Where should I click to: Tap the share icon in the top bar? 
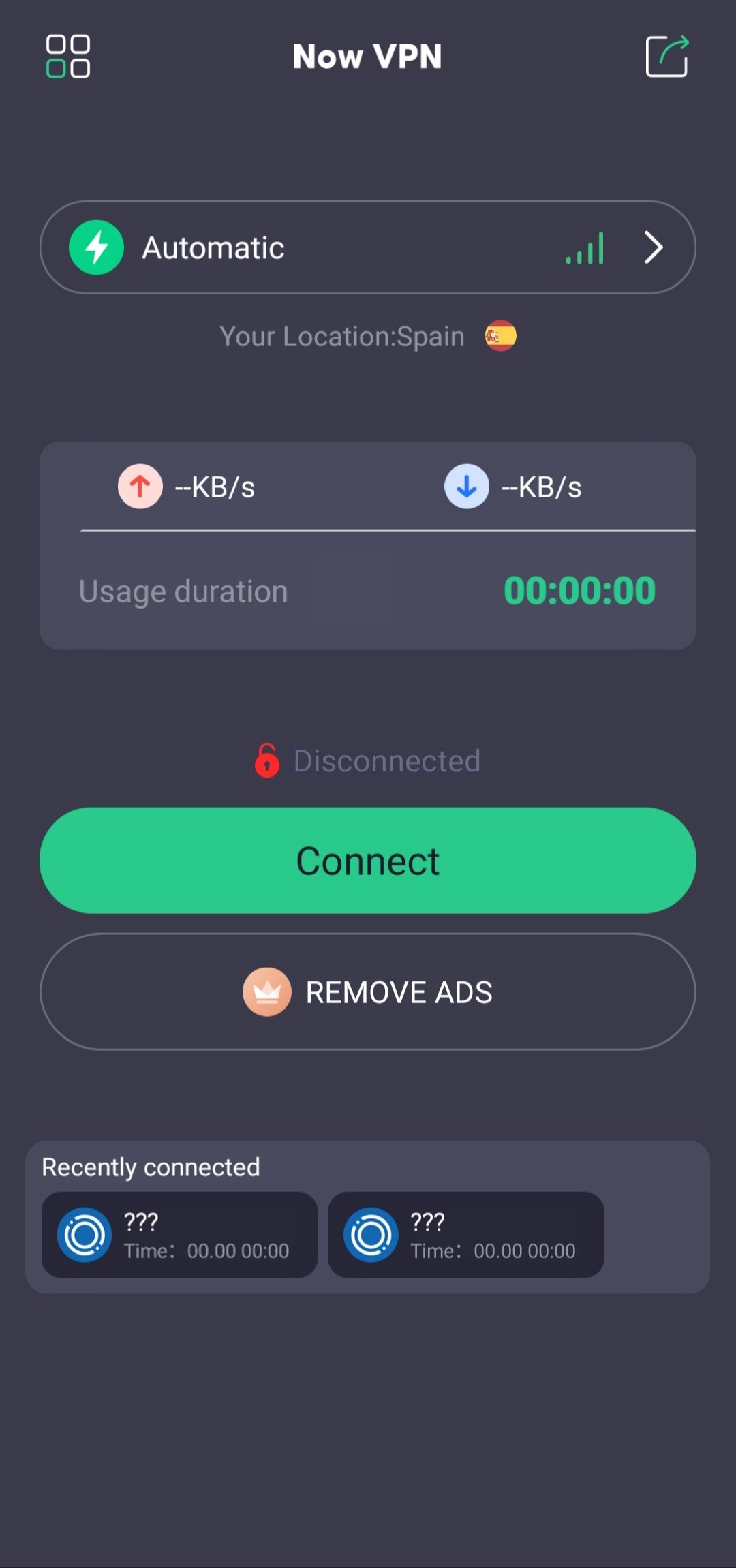[x=667, y=57]
